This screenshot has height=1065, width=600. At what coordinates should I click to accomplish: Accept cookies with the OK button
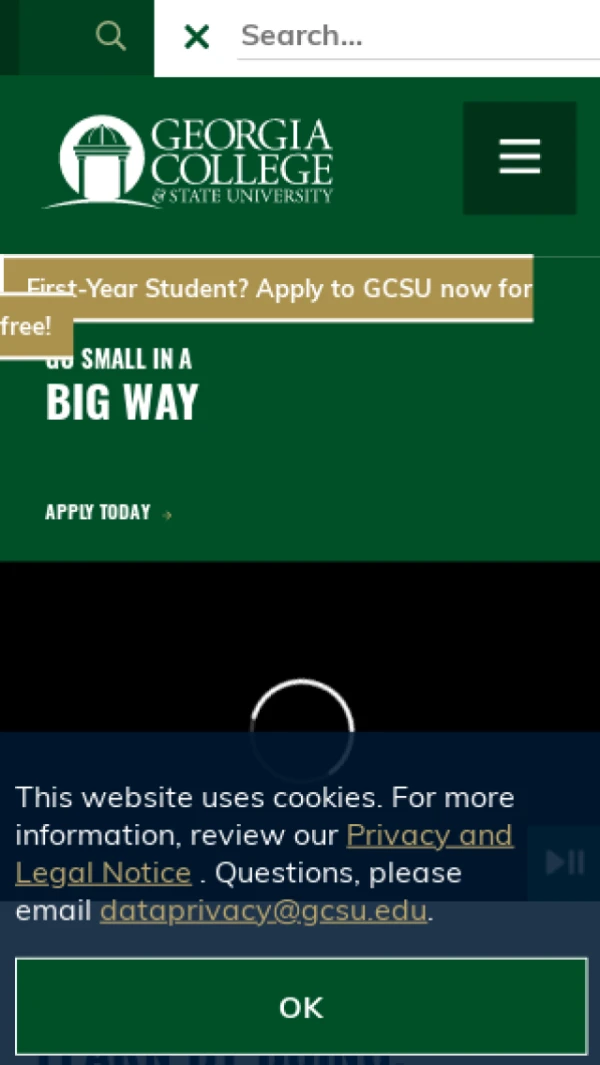click(x=300, y=1007)
